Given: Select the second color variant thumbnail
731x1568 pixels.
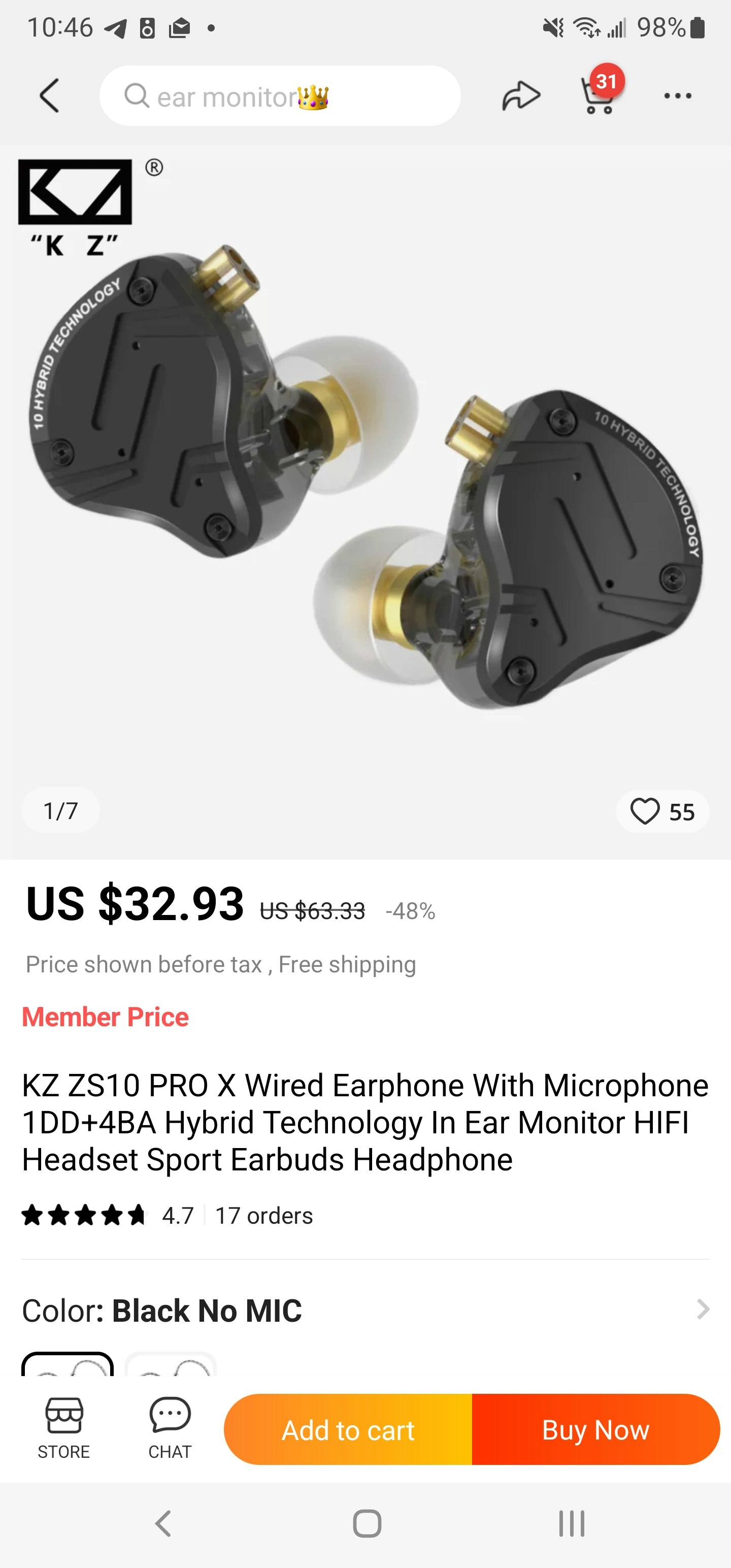Looking at the screenshot, I should point(171,1365).
